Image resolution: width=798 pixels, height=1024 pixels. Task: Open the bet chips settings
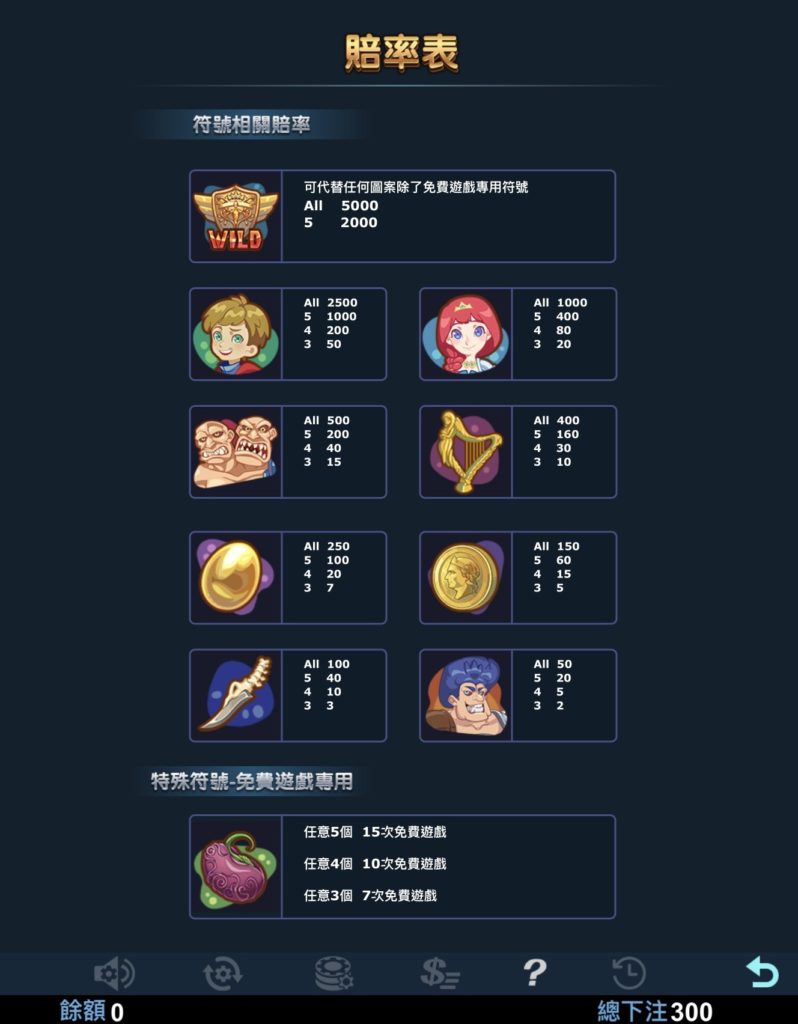(x=333, y=973)
